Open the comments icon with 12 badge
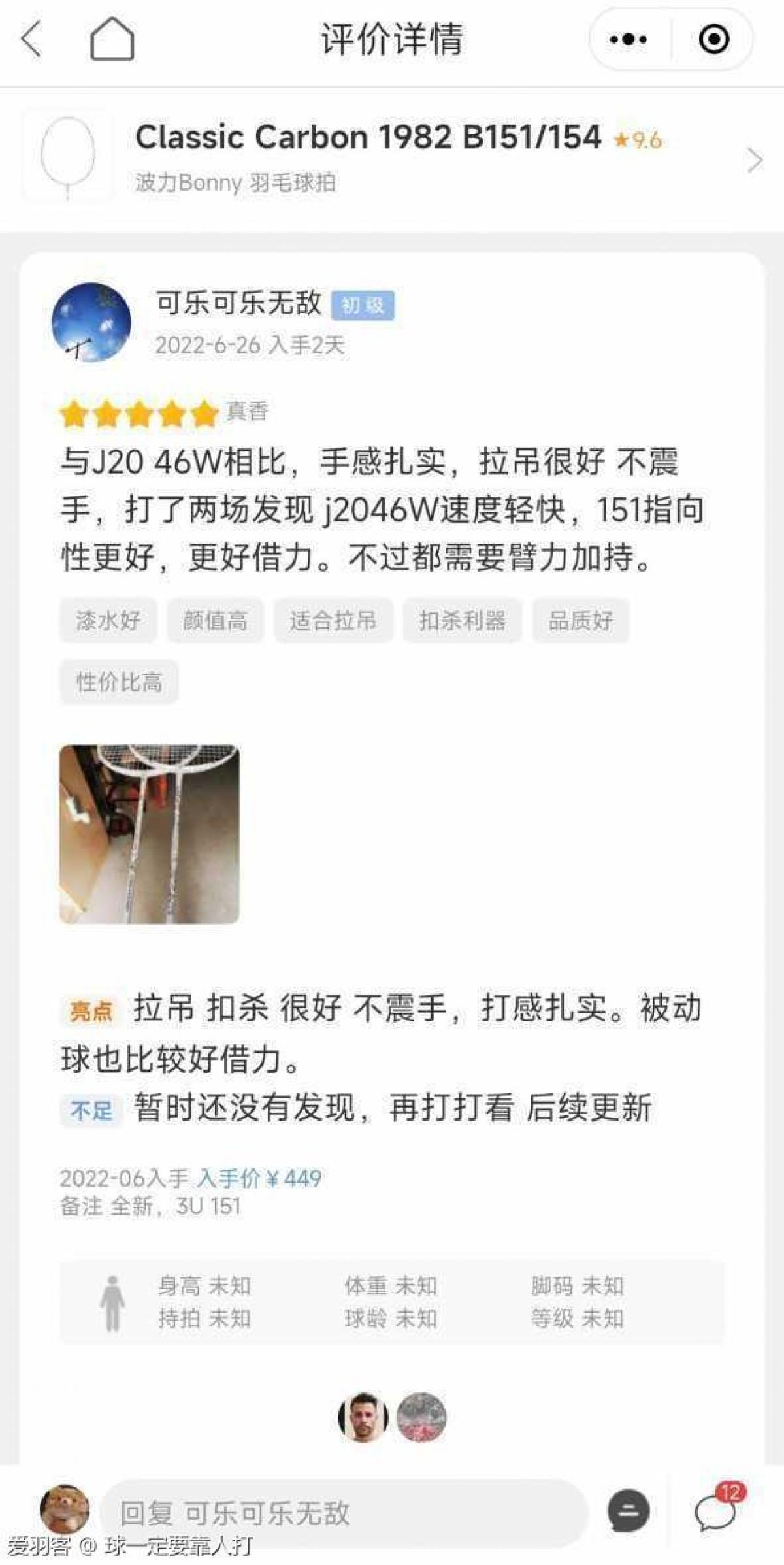The image size is (784, 1565). 716,1511
